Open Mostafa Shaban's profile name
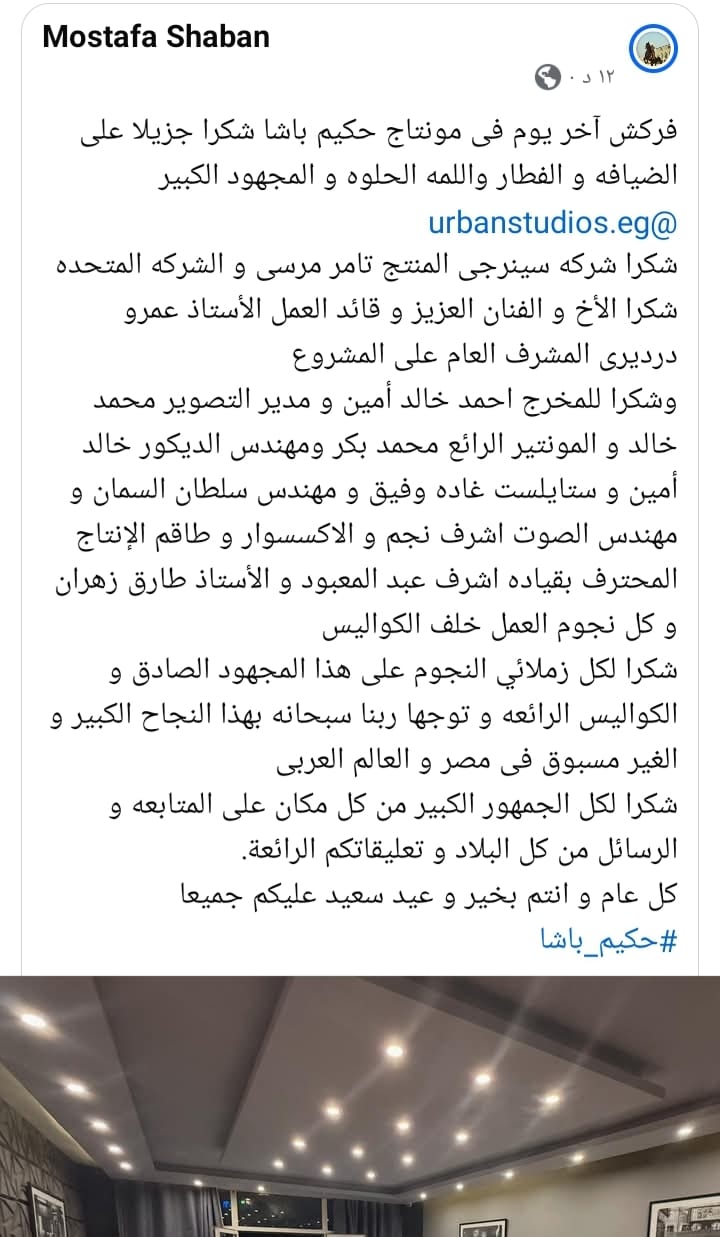Screen dimensions: 720x1237 pos(156,38)
